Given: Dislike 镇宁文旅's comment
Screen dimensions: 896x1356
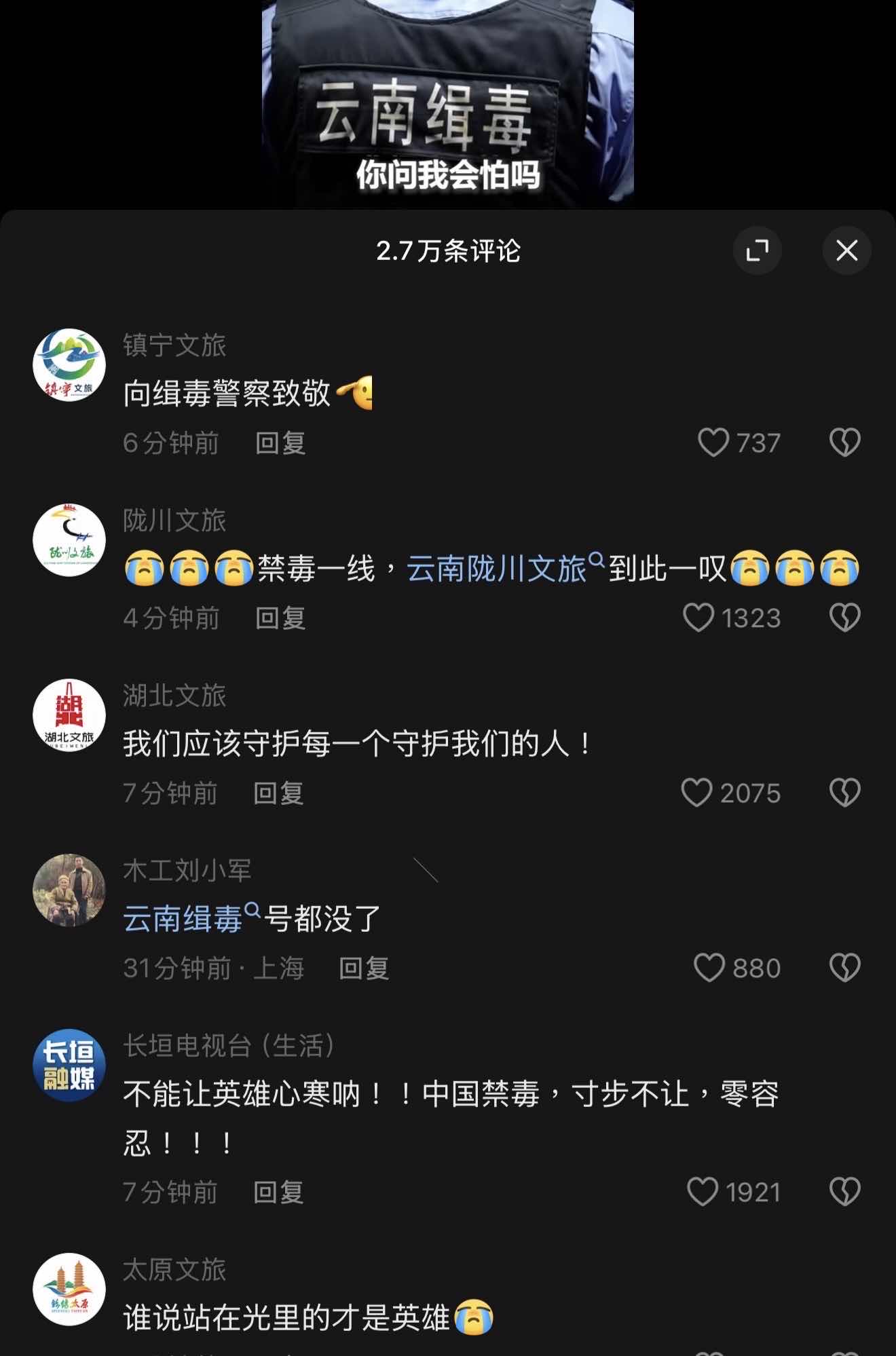Looking at the screenshot, I should (x=844, y=442).
